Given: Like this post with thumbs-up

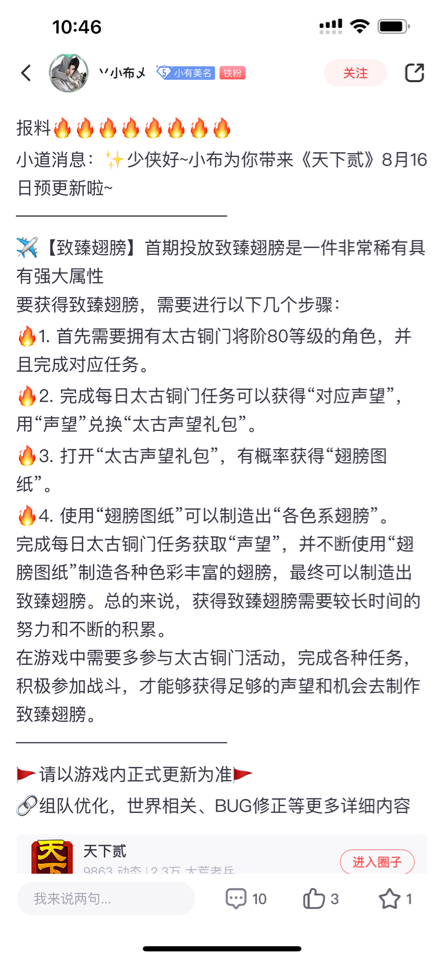Looking at the screenshot, I should (320, 899).
